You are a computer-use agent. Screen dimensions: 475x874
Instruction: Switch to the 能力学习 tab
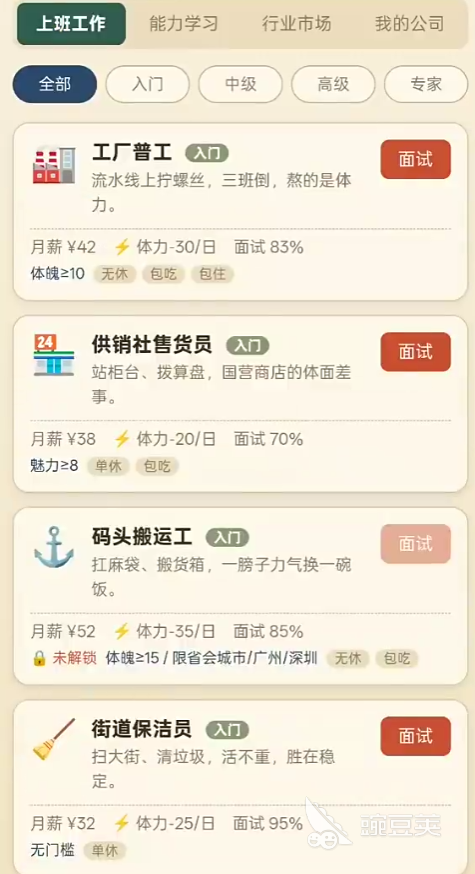pyautogui.click(x=183, y=24)
